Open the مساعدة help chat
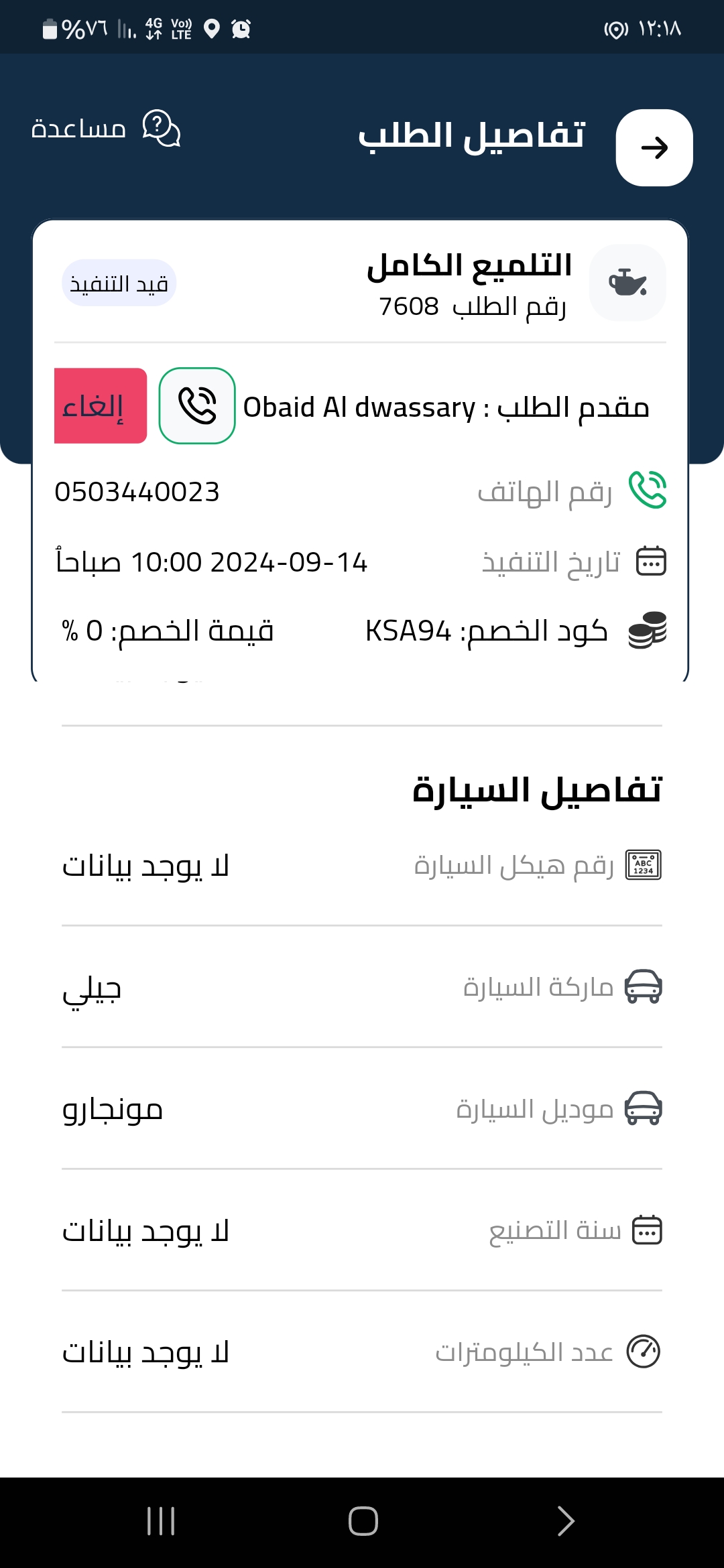This screenshot has height=1568, width=724. click(x=106, y=128)
